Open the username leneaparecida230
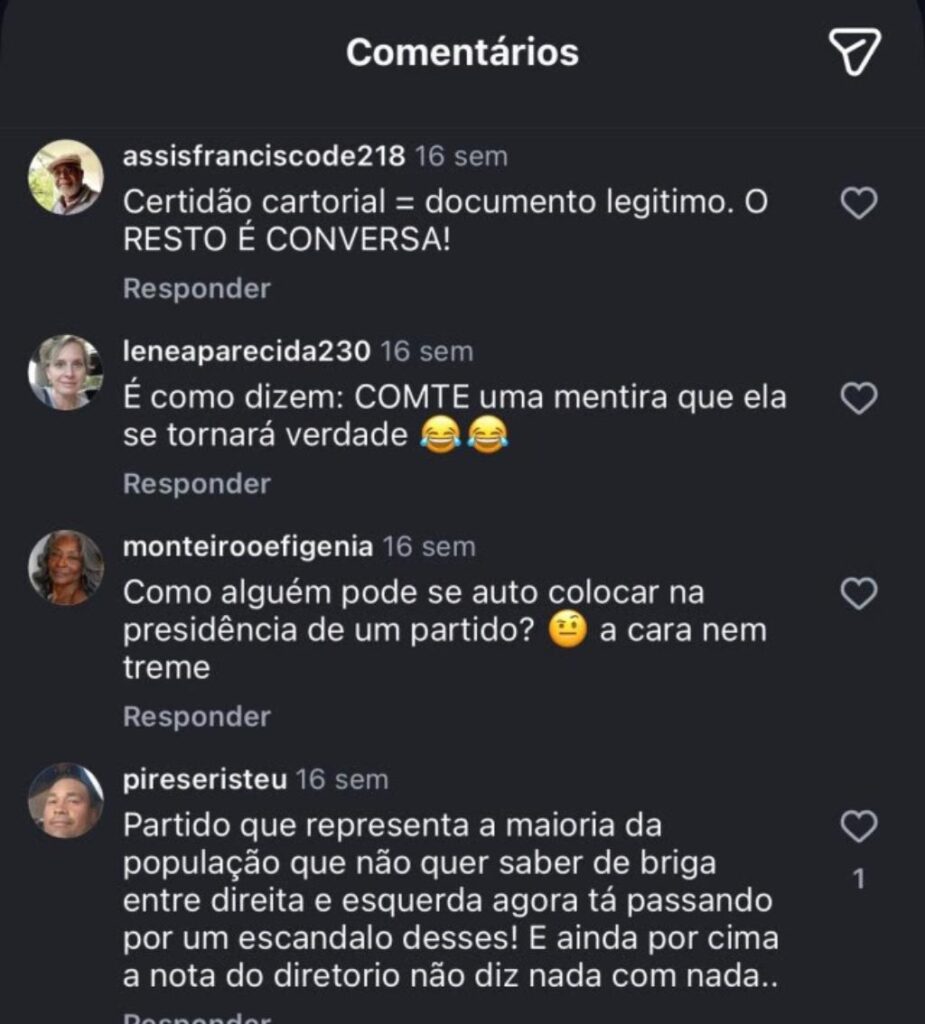This screenshot has width=925, height=1024. click(x=247, y=352)
